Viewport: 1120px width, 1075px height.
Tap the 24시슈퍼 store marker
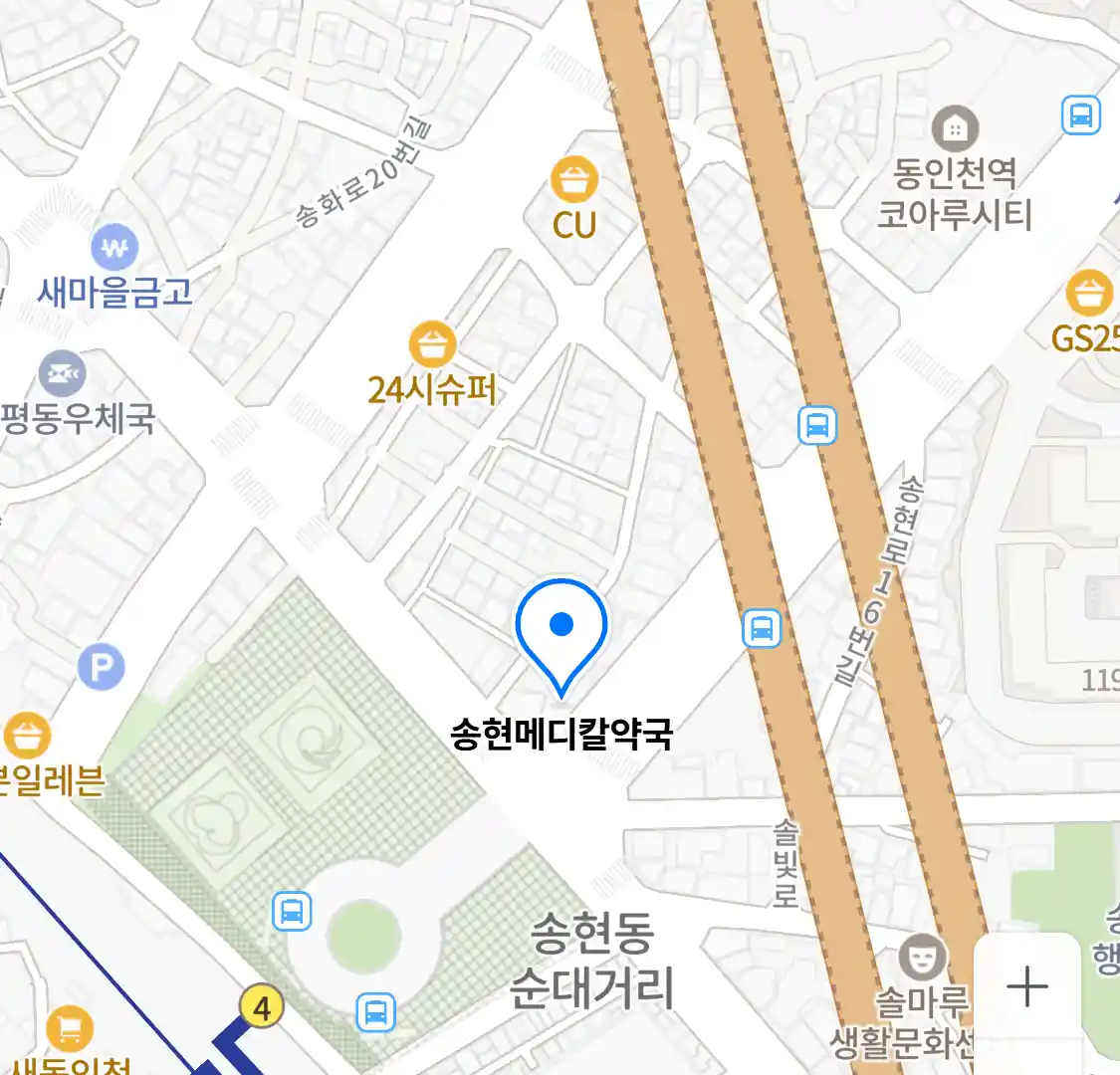click(432, 345)
